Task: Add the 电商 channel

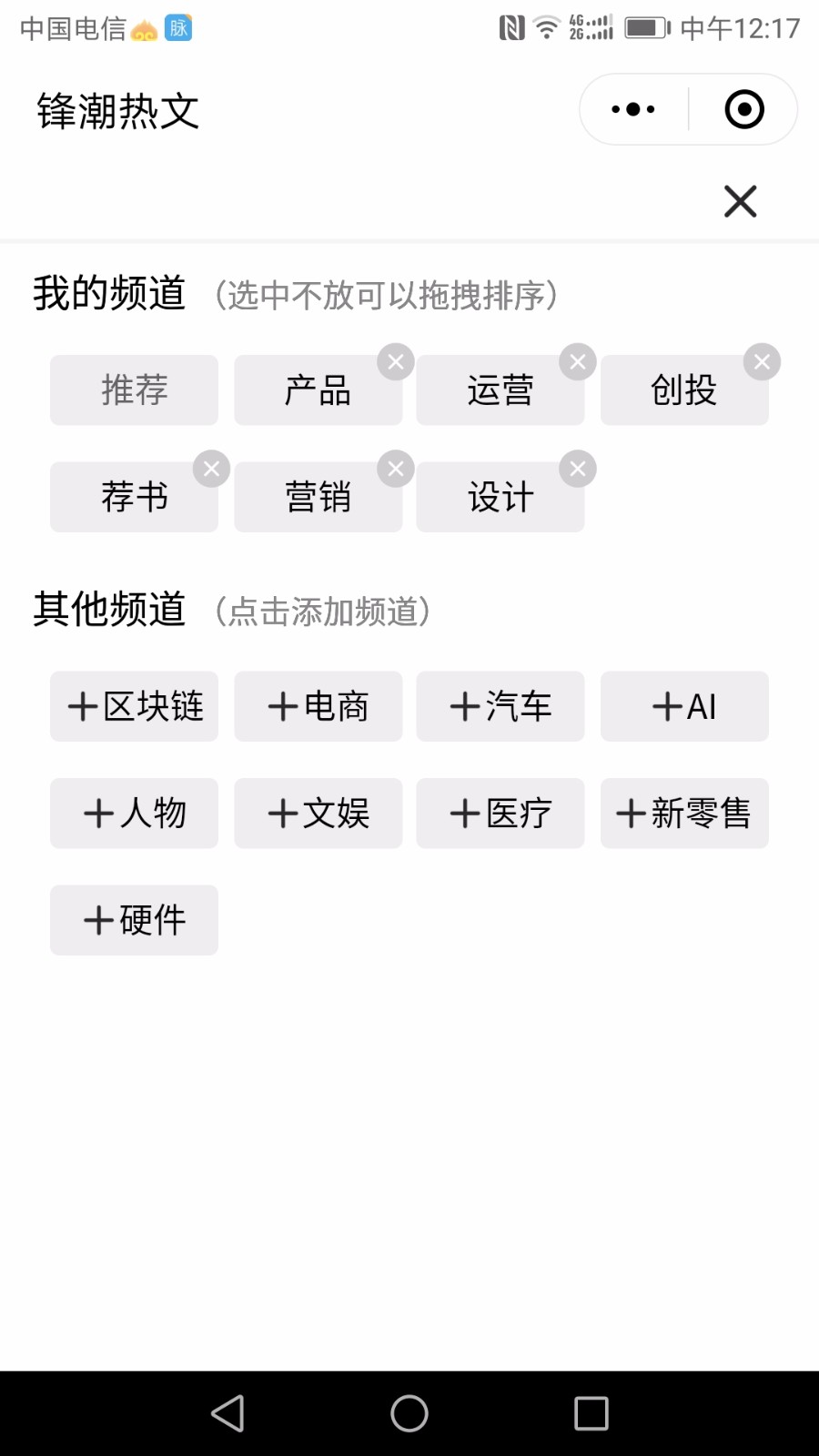Action: click(x=318, y=706)
